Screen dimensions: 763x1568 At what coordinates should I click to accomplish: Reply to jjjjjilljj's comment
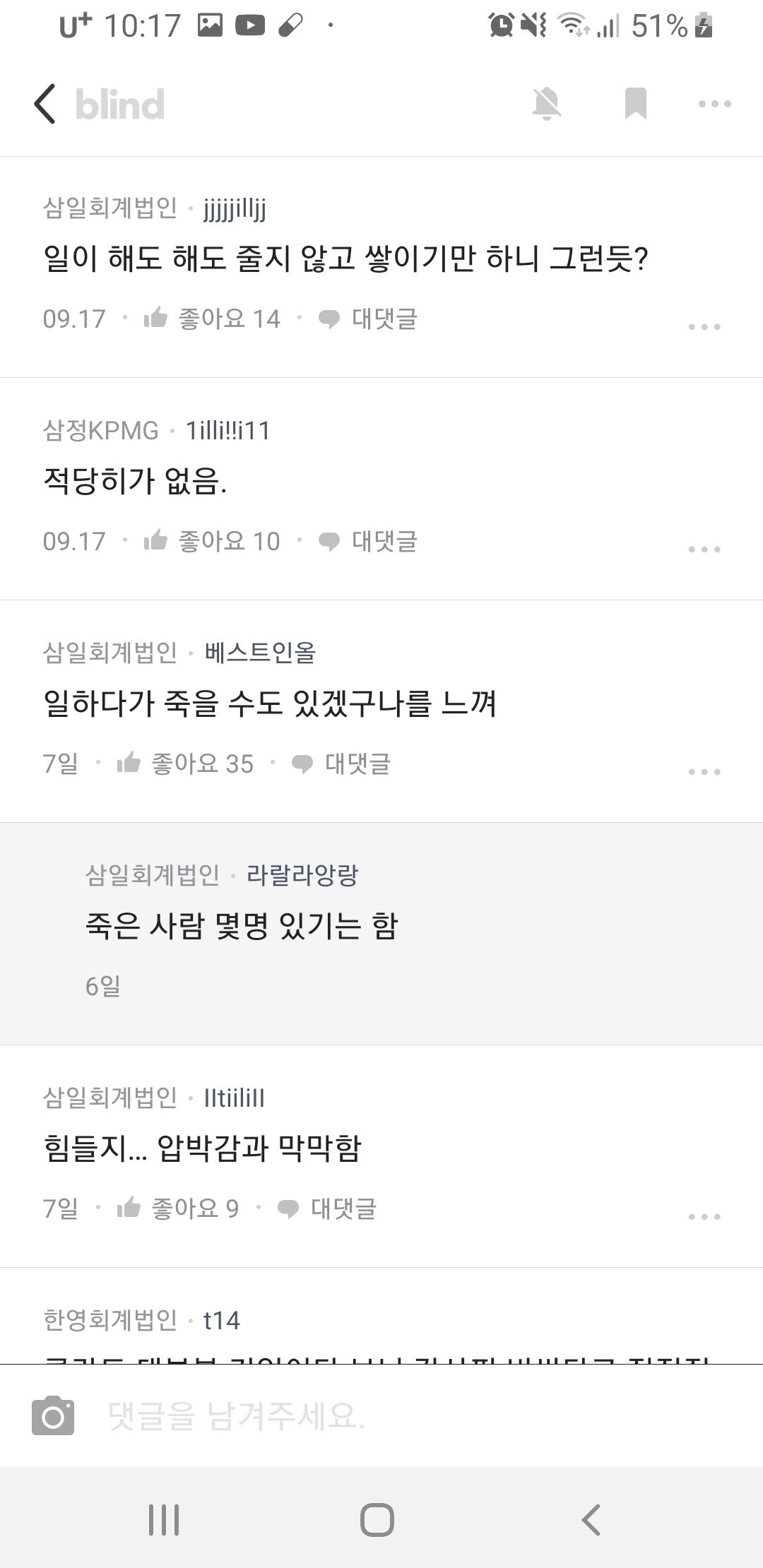[368, 319]
